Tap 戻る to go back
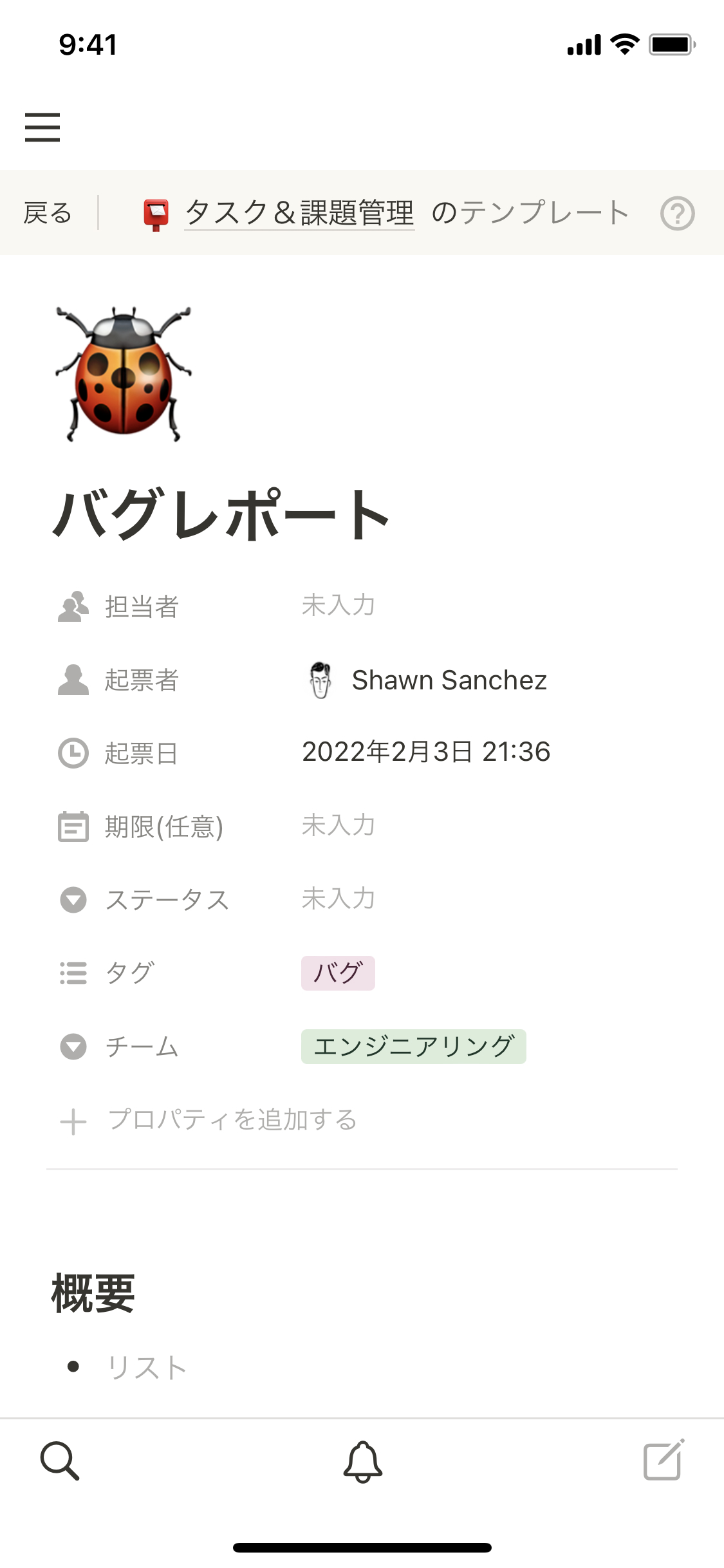Image resolution: width=724 pixels, height=1568 pixels. [x=48, y=213]
